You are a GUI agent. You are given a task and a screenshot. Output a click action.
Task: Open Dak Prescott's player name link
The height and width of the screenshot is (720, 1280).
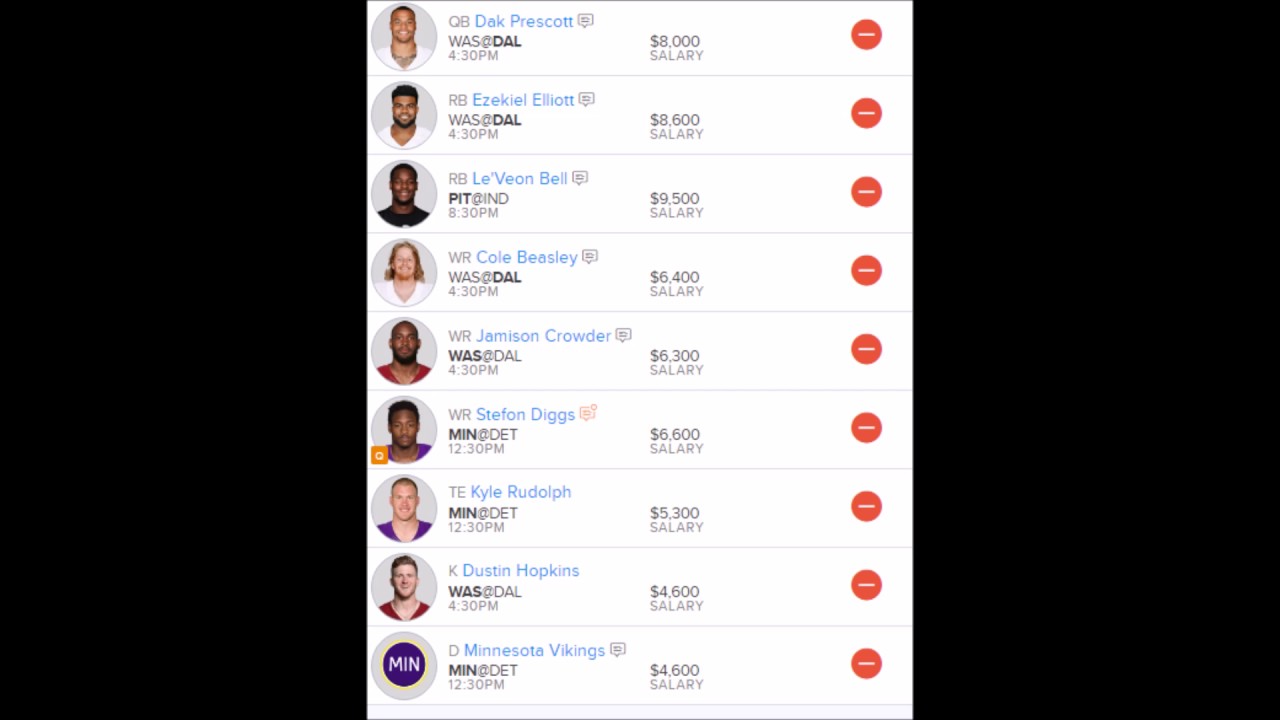(x=523, y=21)
